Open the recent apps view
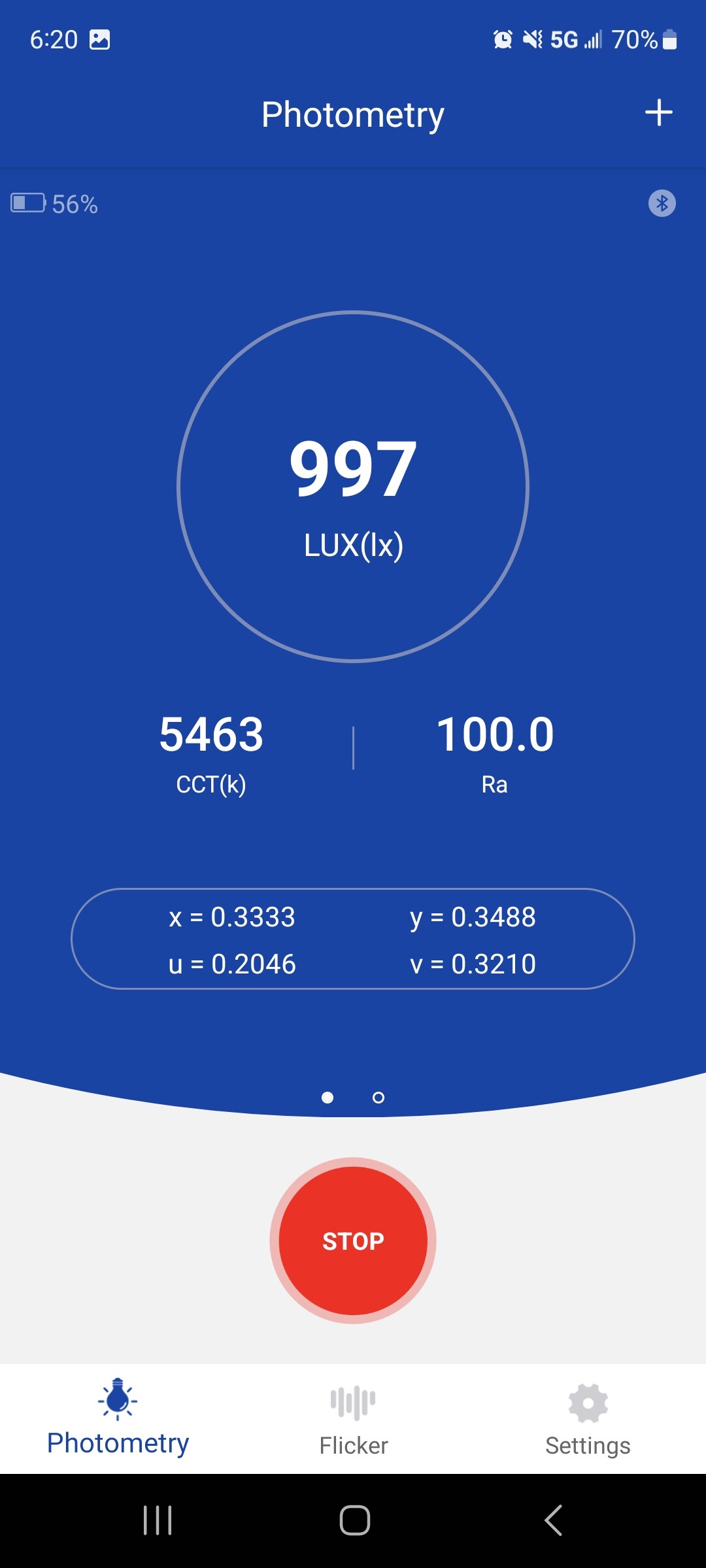 (x=158, y=1520)
